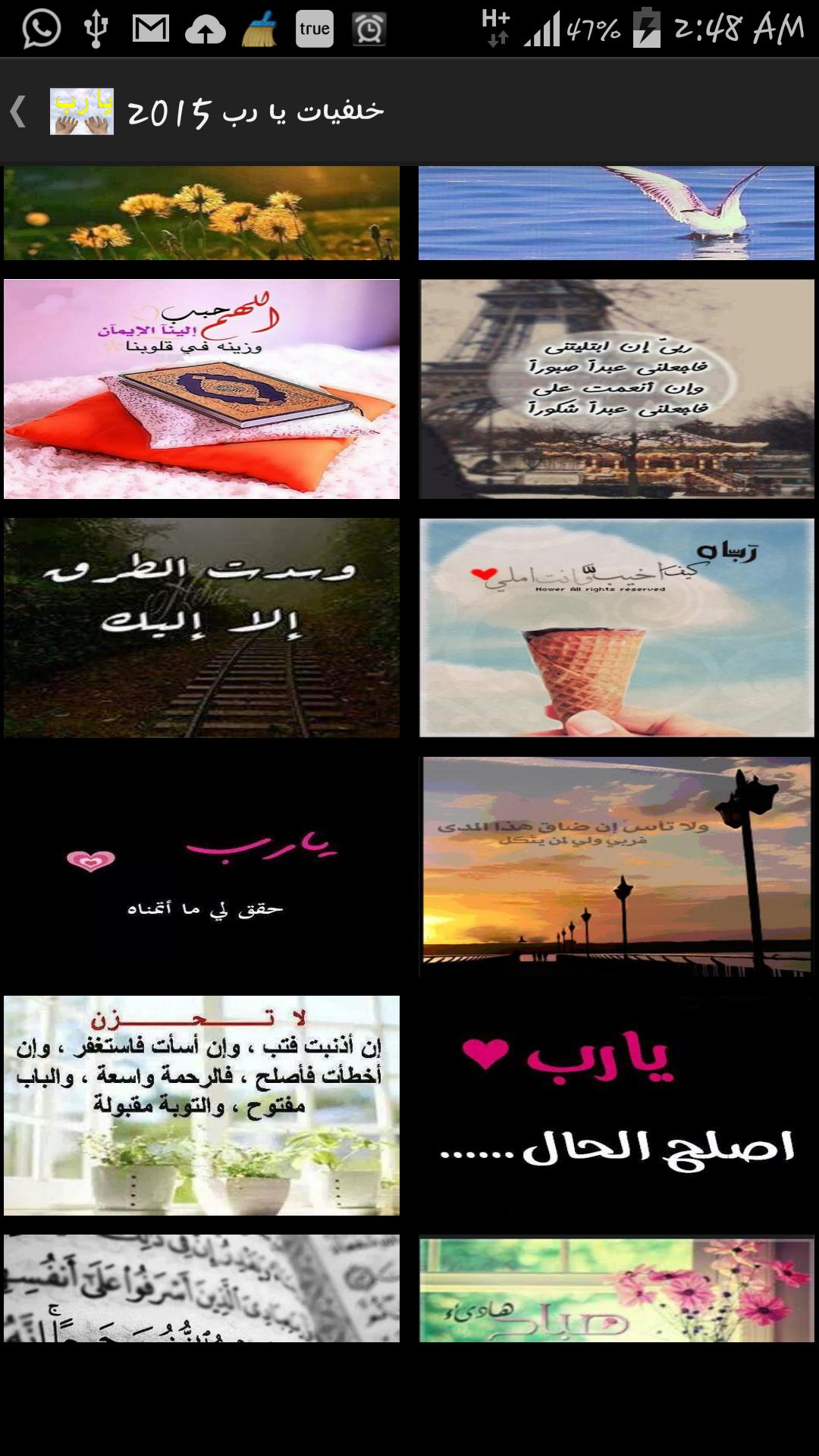The width and height of the screenshot is (819, 1456).
Task: Open the seagull over water wallpaper
Action: (x=617, y=213)
